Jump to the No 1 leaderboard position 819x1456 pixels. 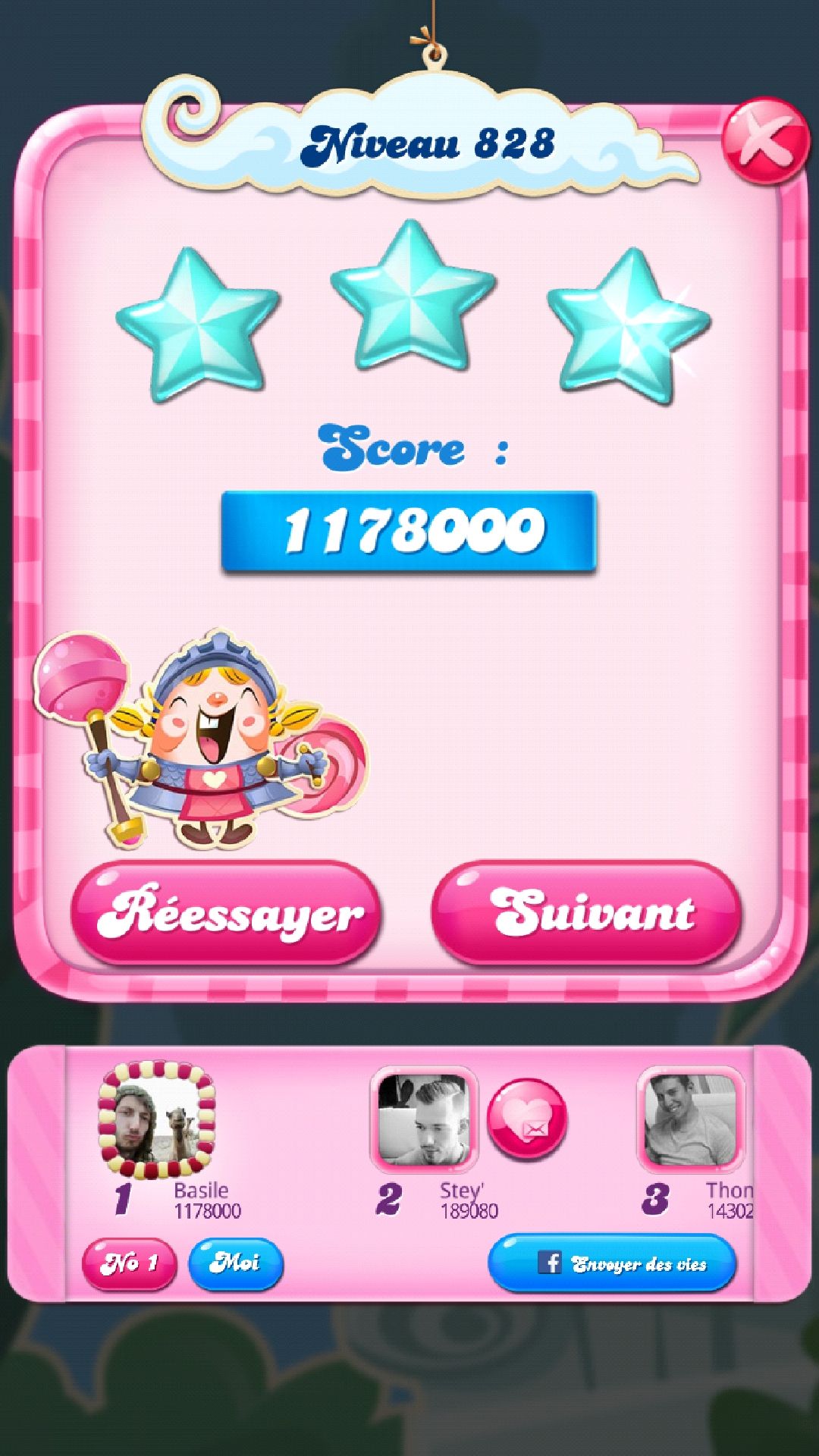coord(129,1263)
